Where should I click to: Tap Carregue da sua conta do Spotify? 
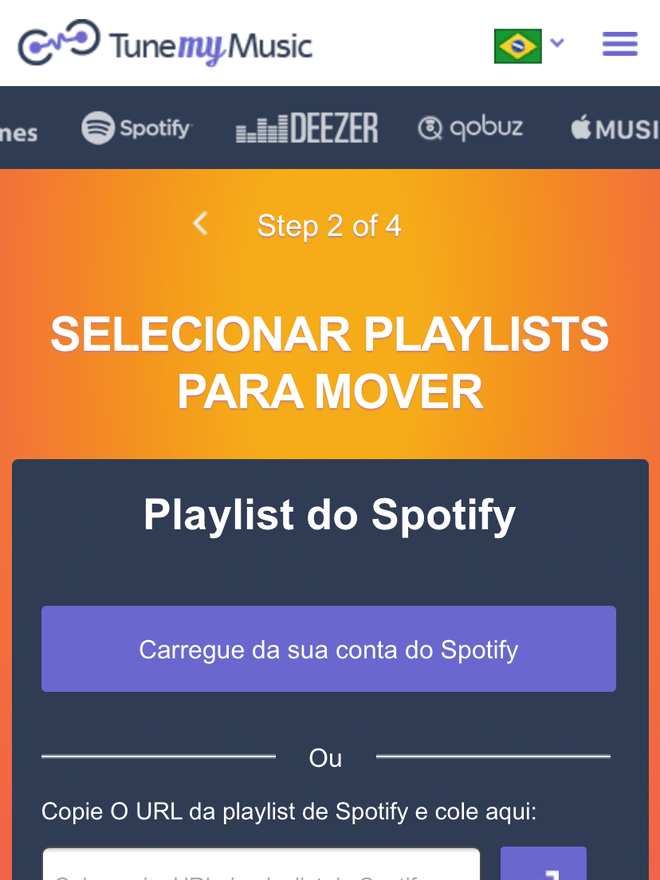click(328, 649)
